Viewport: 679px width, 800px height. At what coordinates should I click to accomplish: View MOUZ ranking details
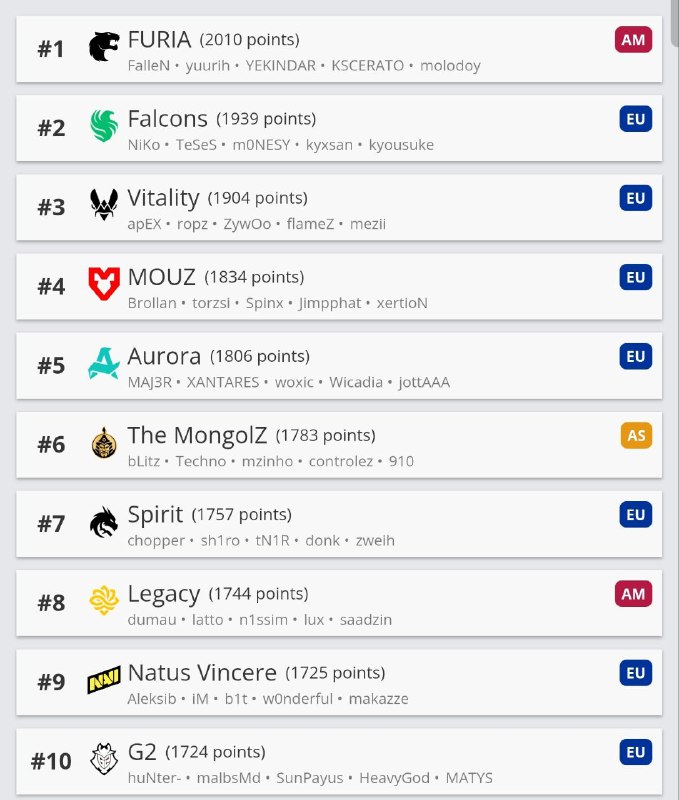(x=340, y=286)
